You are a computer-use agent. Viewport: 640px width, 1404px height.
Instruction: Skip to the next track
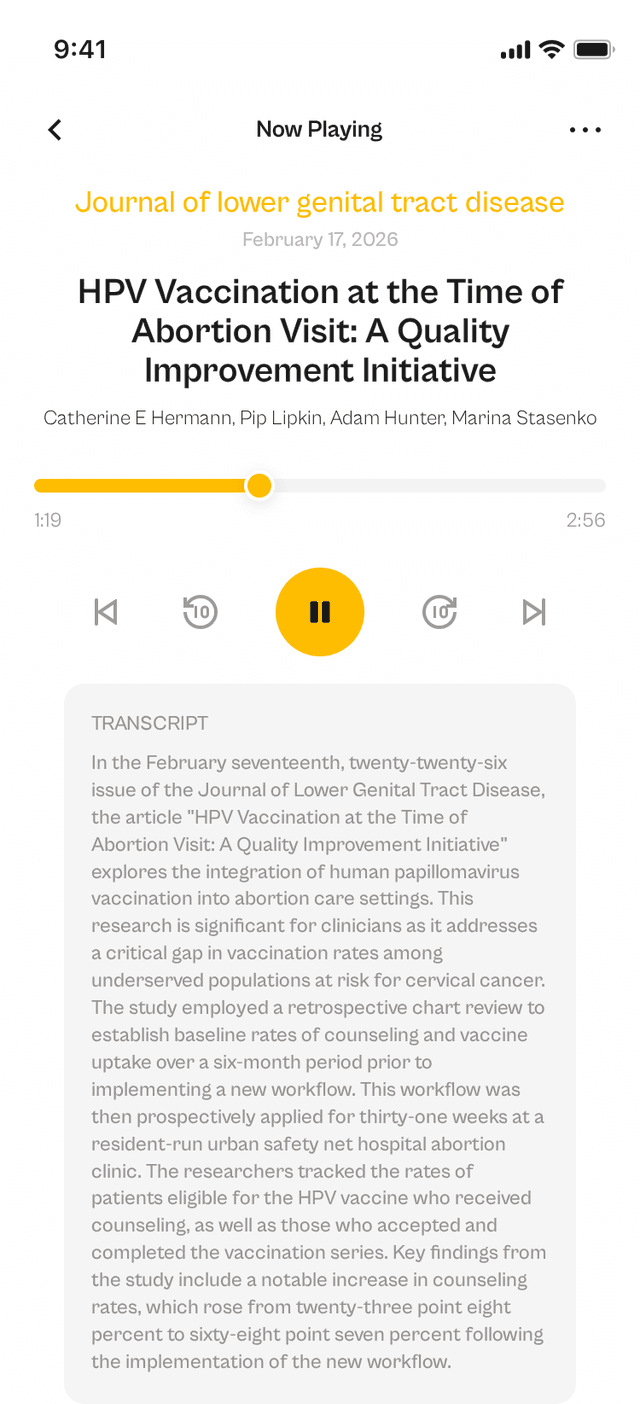534,612
